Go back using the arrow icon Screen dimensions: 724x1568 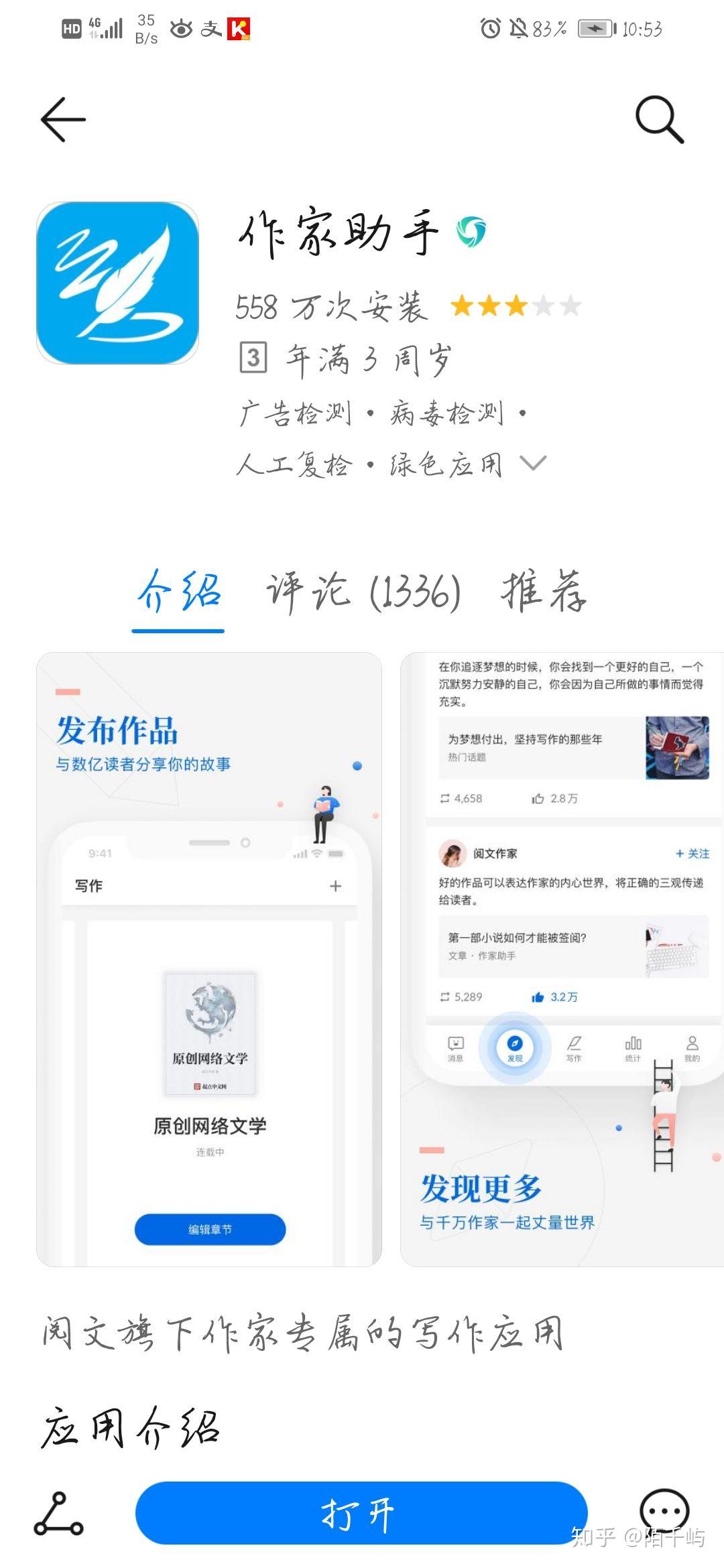63,119
